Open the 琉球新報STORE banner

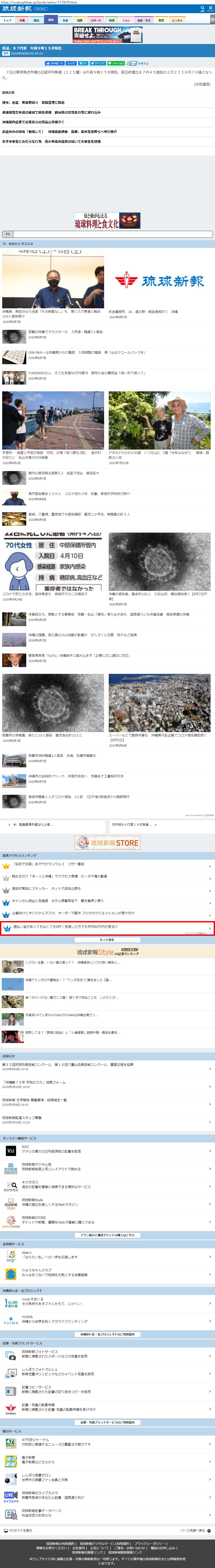pos(108,842)
